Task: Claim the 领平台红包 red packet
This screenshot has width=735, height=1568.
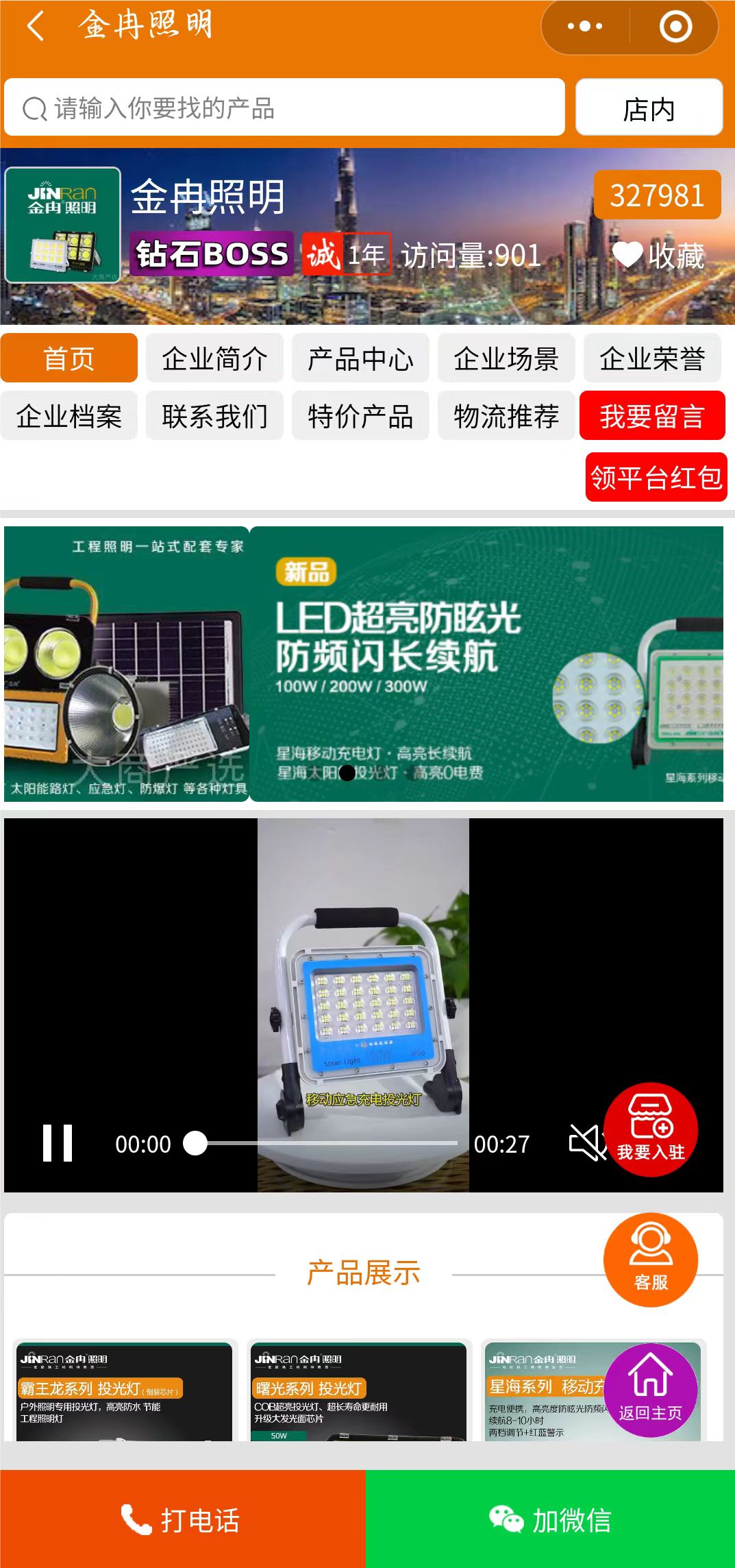Action: (x=656, y=477)
